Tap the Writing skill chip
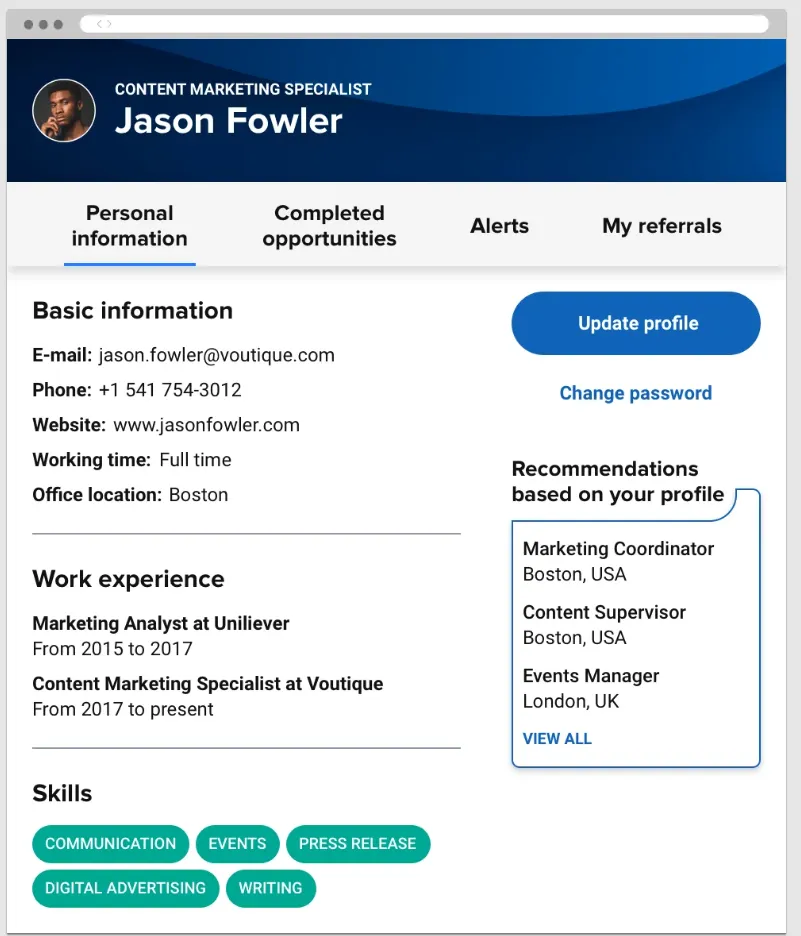The image size is (801, 936). click(x=270, y=888)
